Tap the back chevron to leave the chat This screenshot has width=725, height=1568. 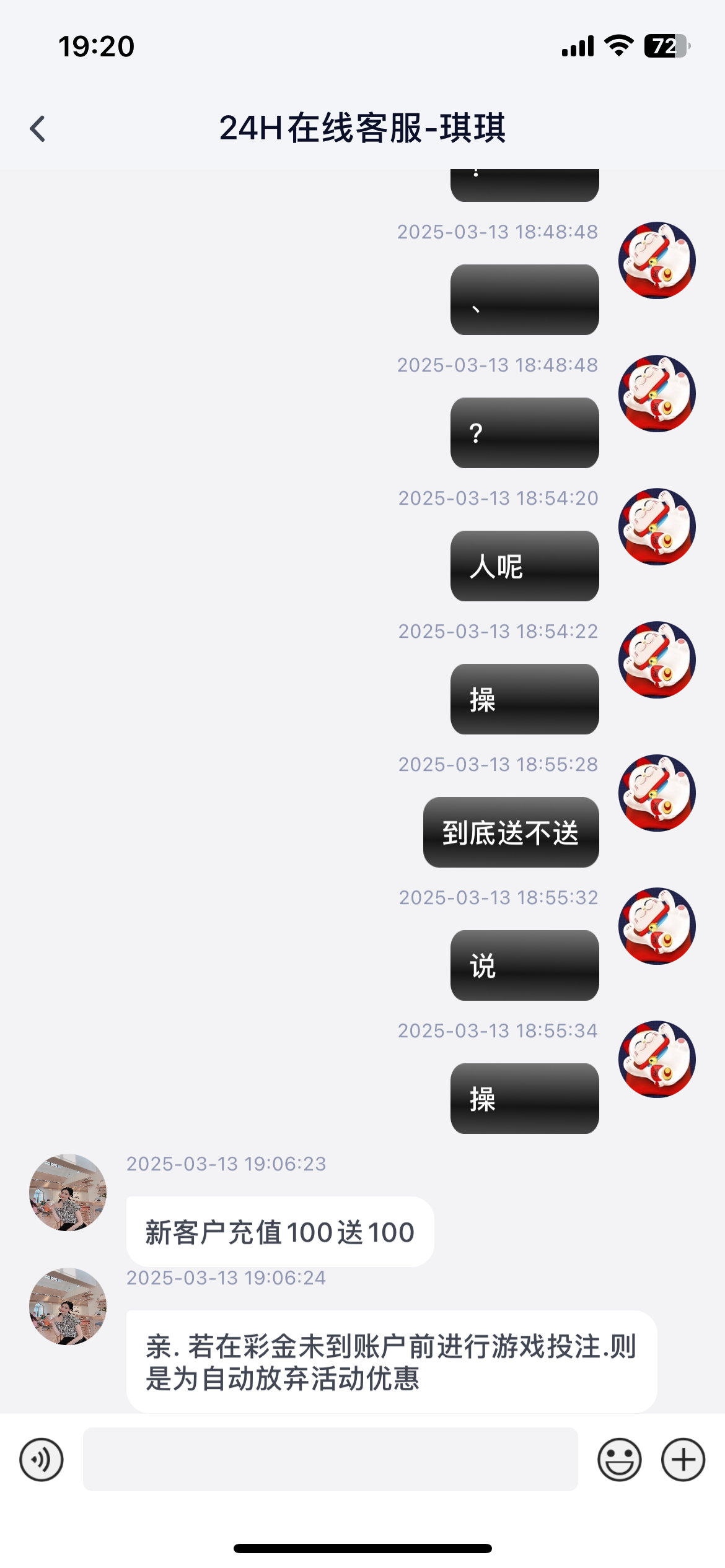[38, 128]
